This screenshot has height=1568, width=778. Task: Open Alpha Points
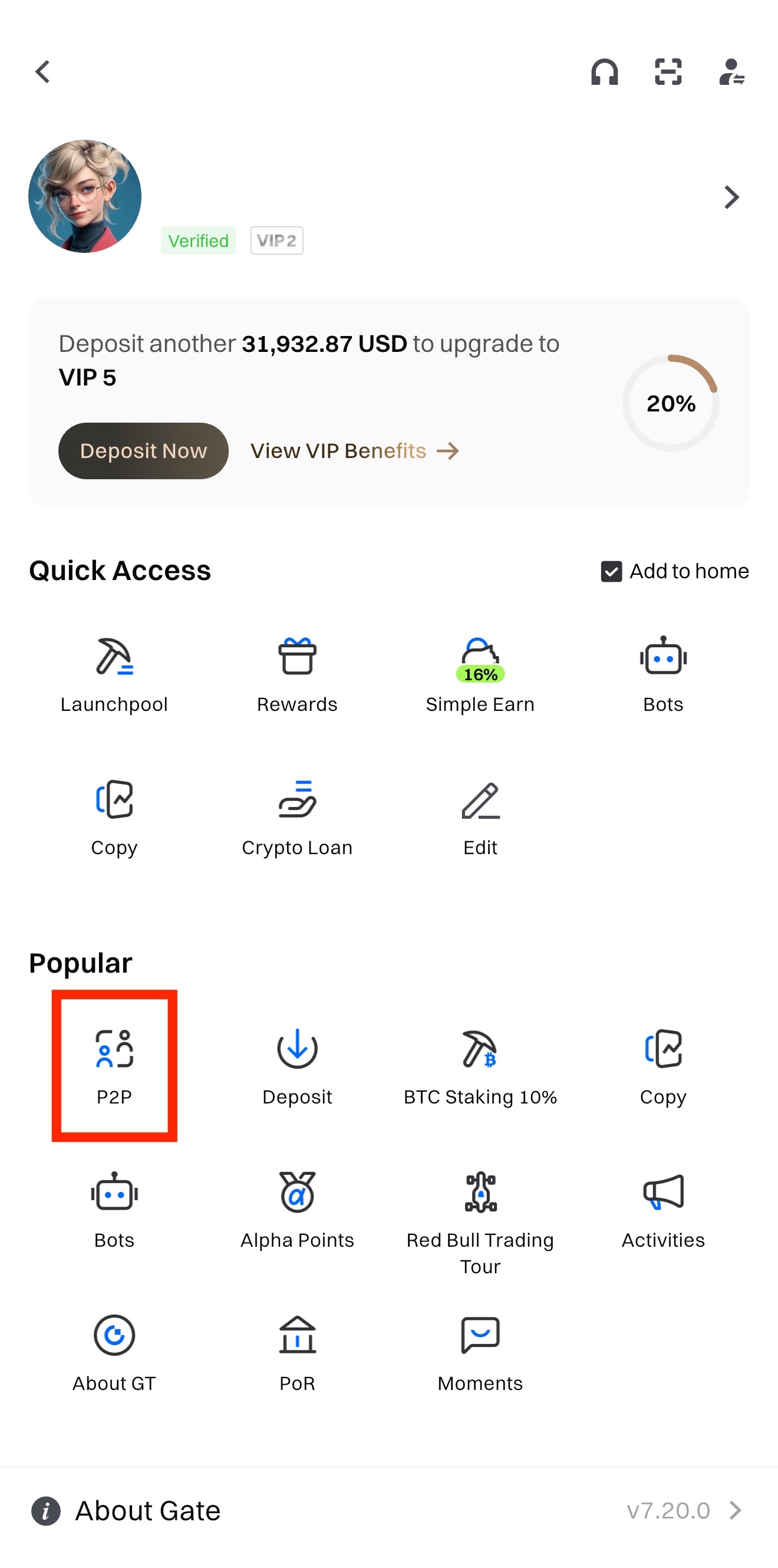(x=297, y=1209)
